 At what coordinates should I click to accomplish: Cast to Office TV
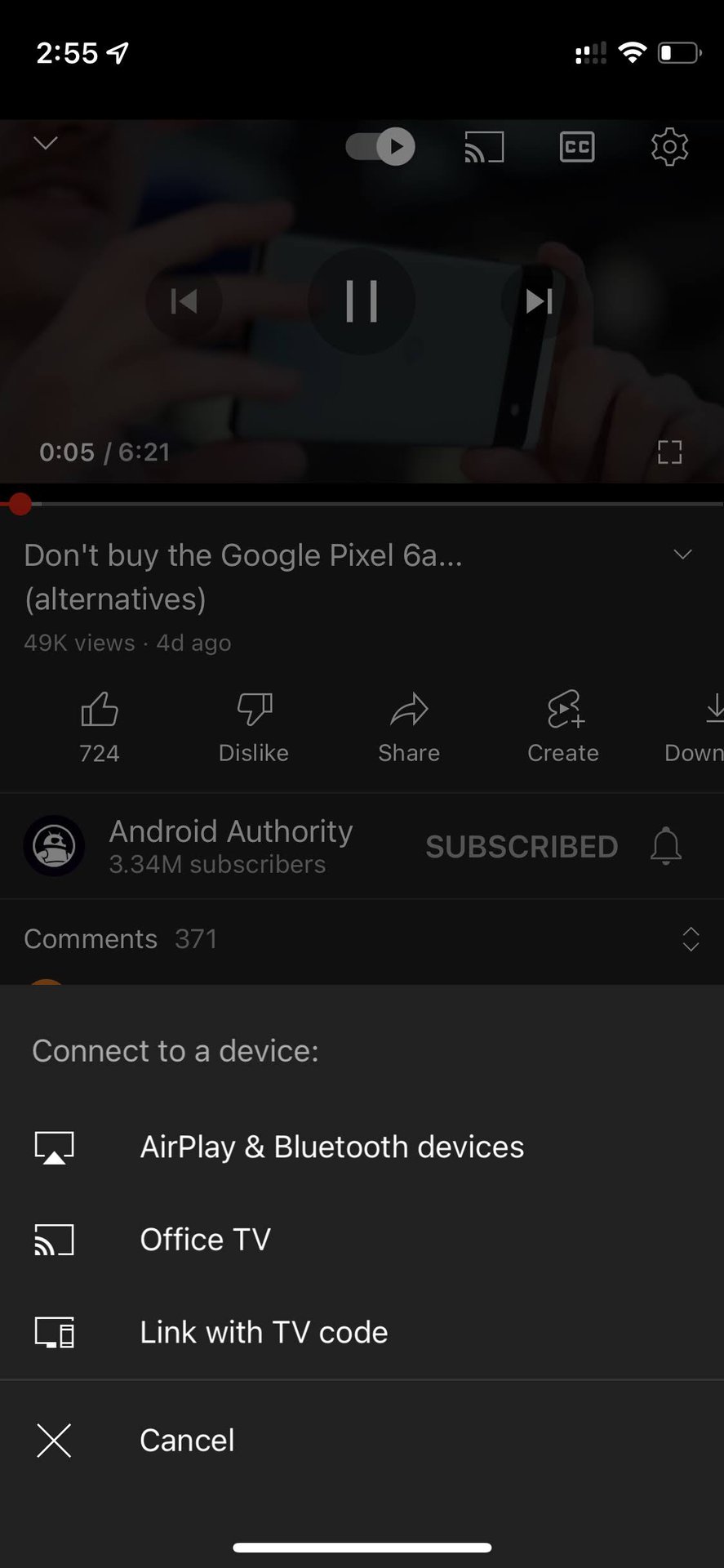click(204, 1240)
